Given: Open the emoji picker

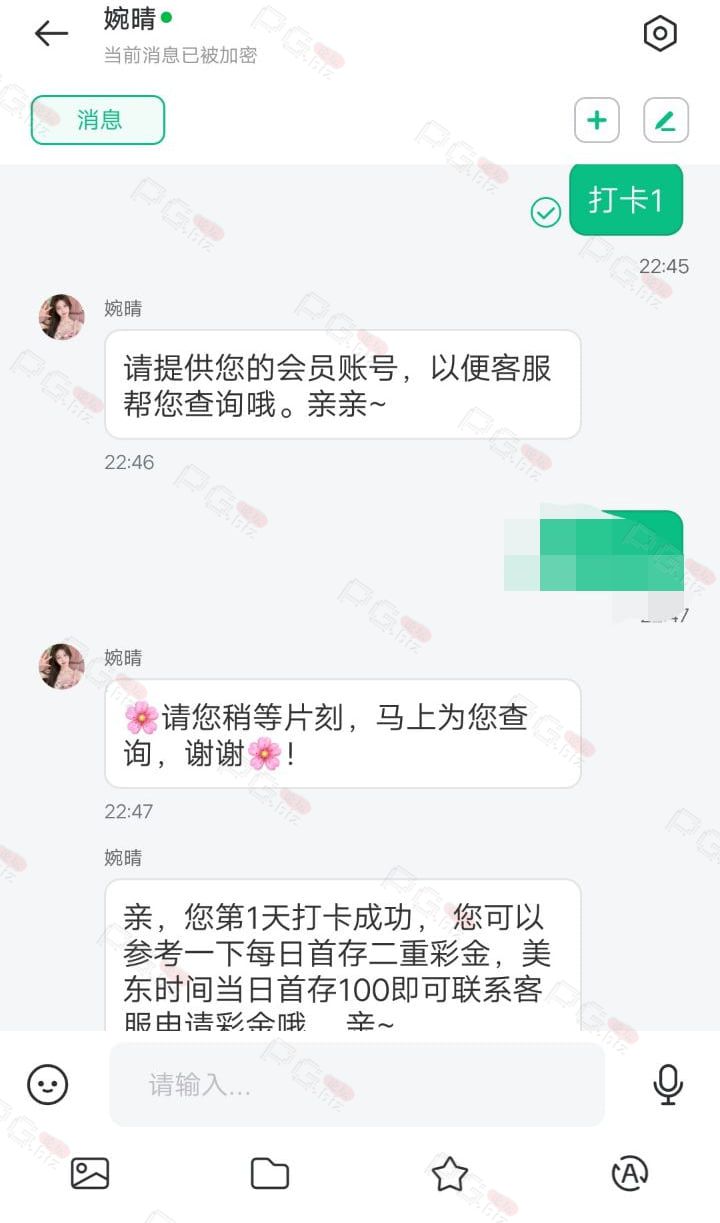Looking at the screenshot, I should click(x=48, y=1084).
